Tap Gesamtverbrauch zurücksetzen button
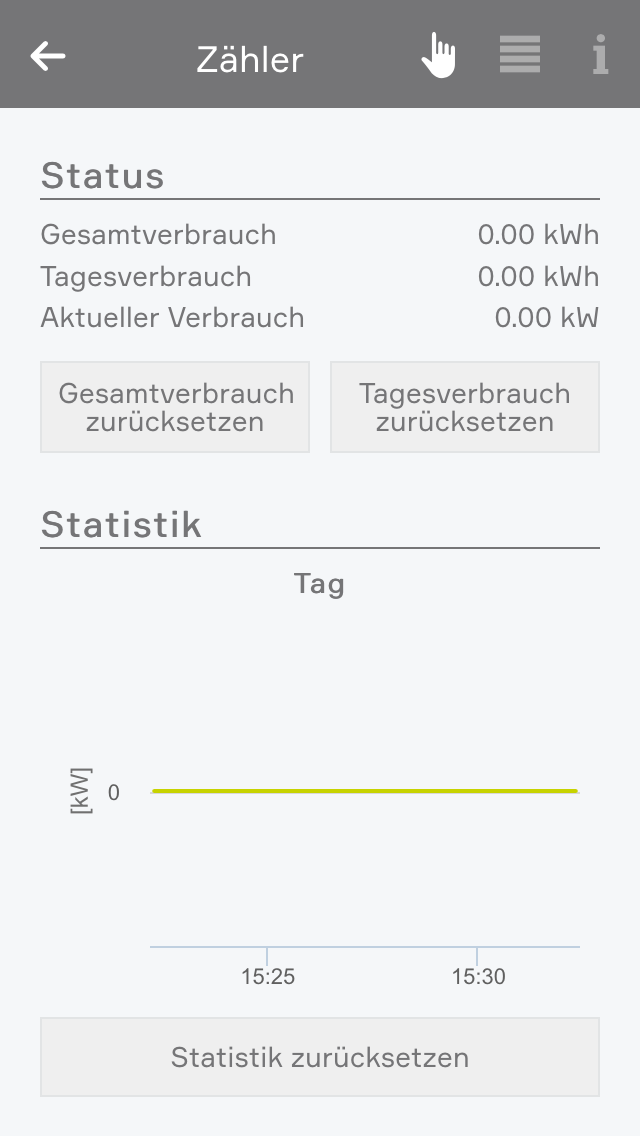 pos(175,407)
